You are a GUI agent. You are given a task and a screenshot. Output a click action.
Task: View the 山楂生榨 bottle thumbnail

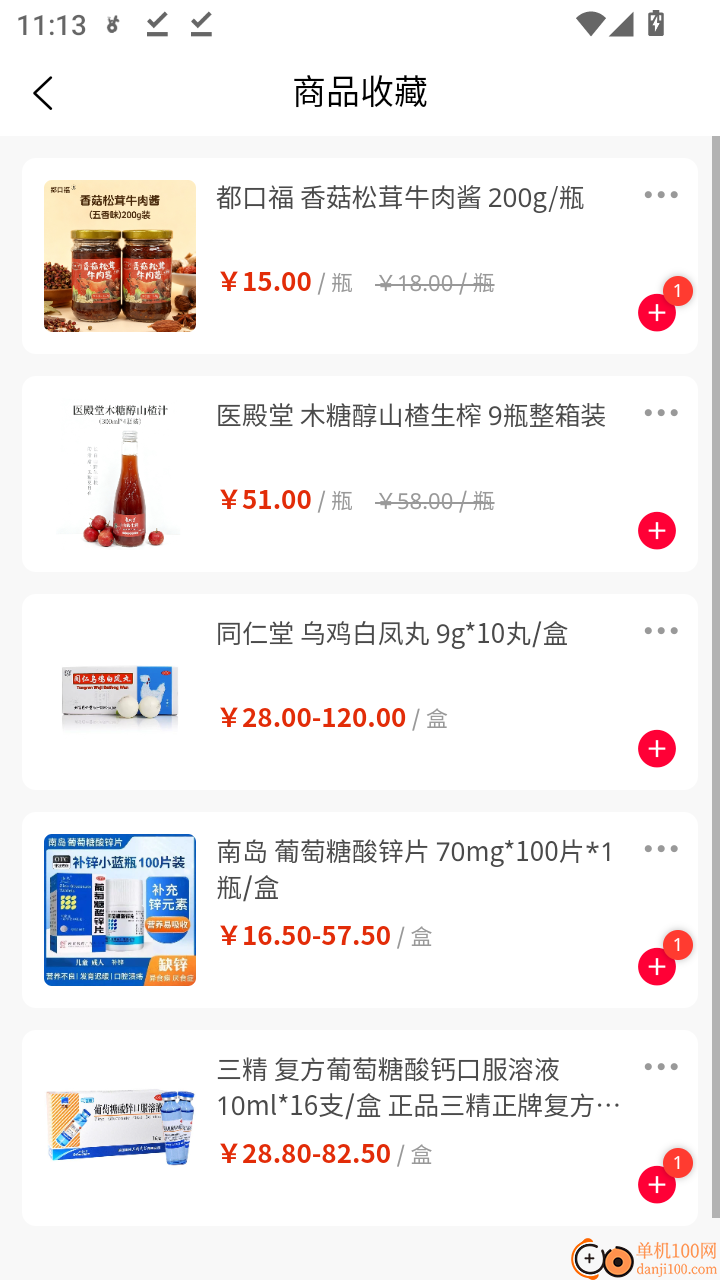click(119, 474)
